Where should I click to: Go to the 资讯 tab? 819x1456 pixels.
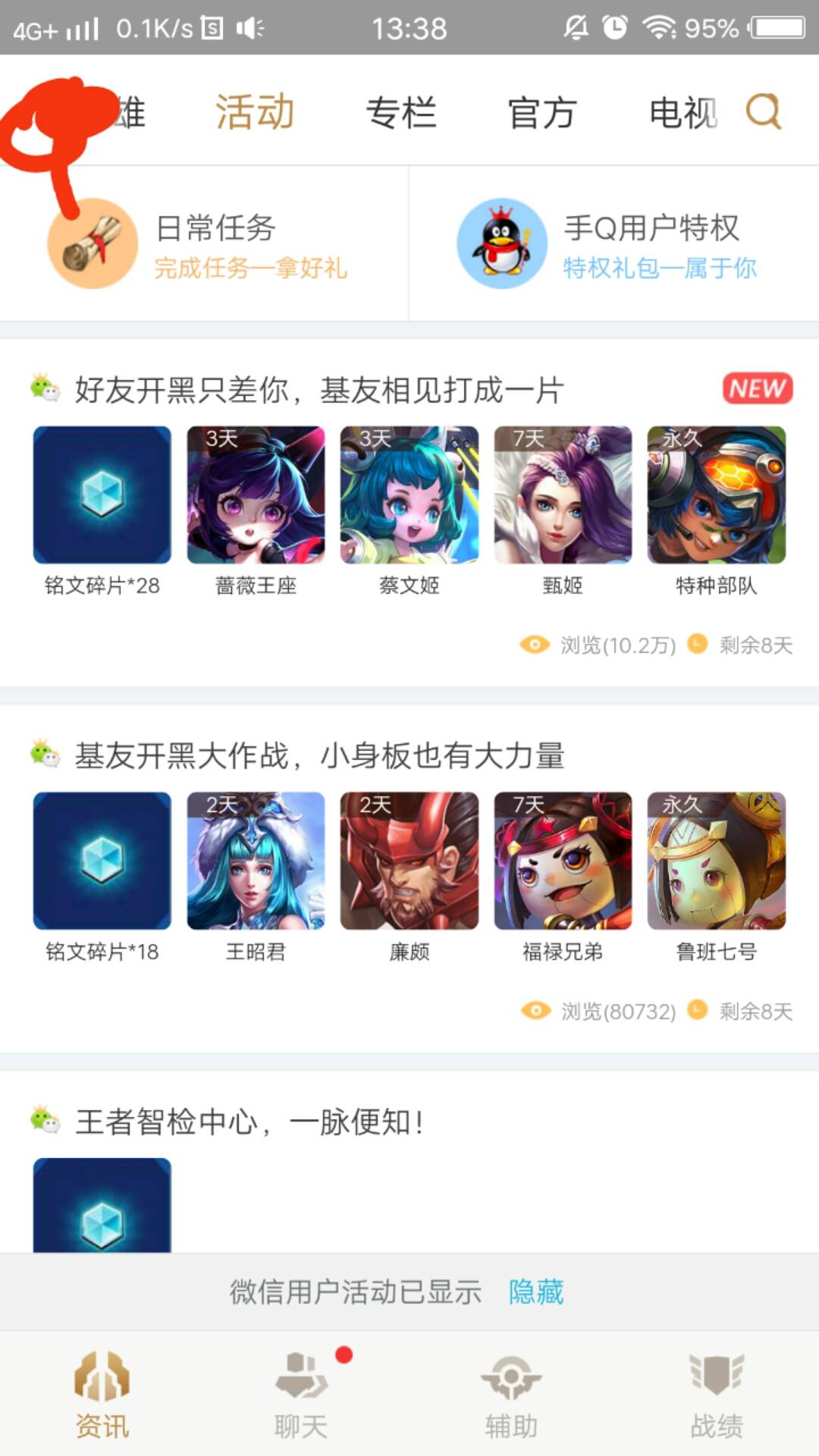[x=102, y=1394]
